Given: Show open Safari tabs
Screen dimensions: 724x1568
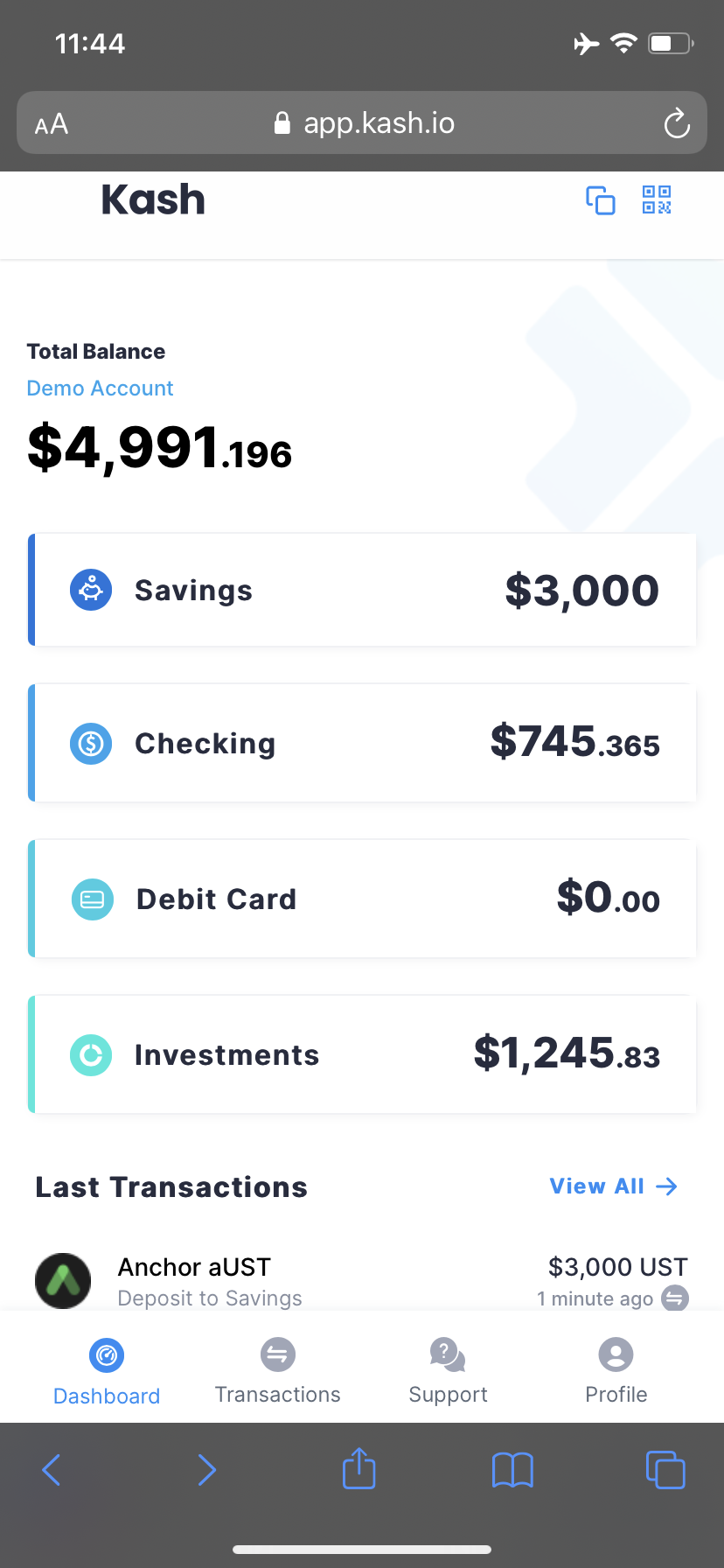Looking at the screenshot, I should 665,1469.
